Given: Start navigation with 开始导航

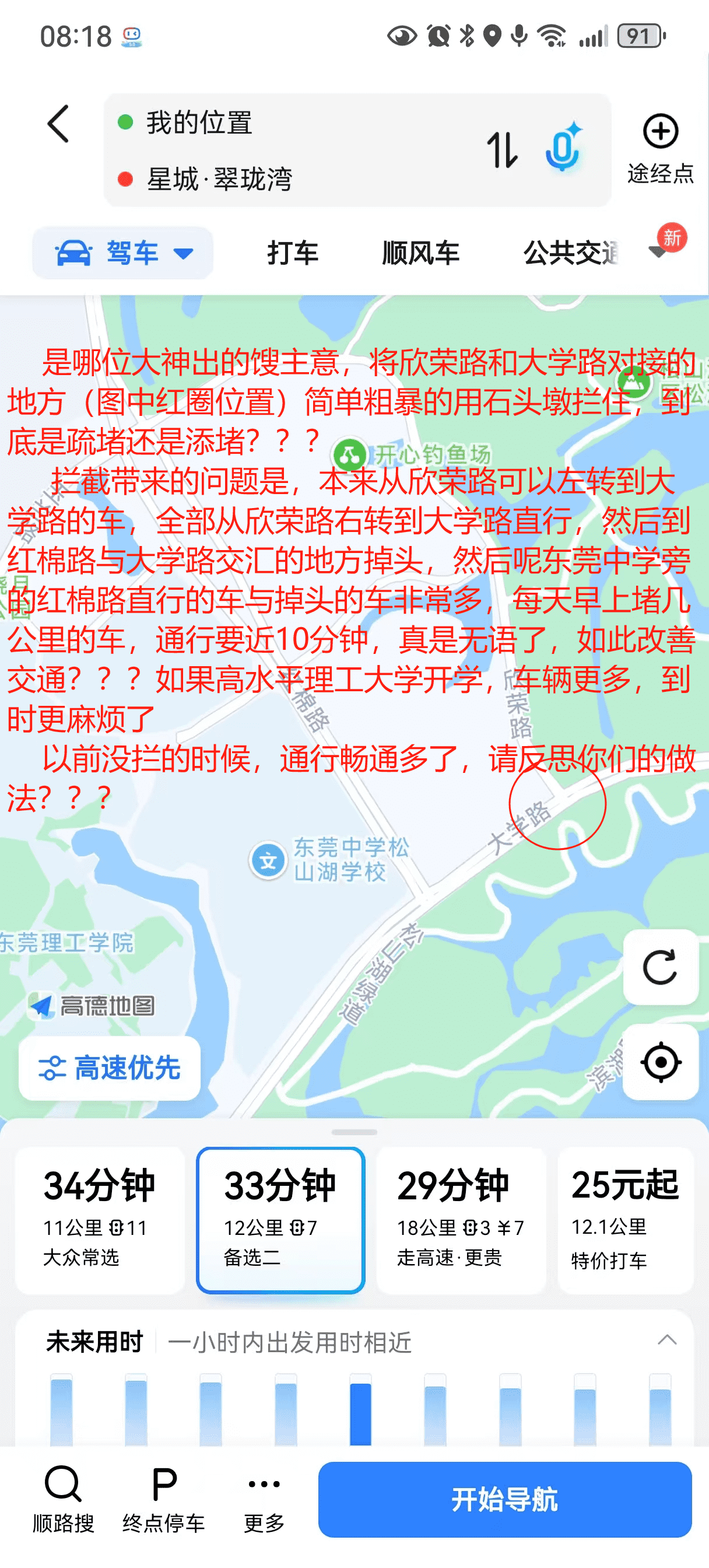Looking at the screenshot, I should [x=504, y=1499].
